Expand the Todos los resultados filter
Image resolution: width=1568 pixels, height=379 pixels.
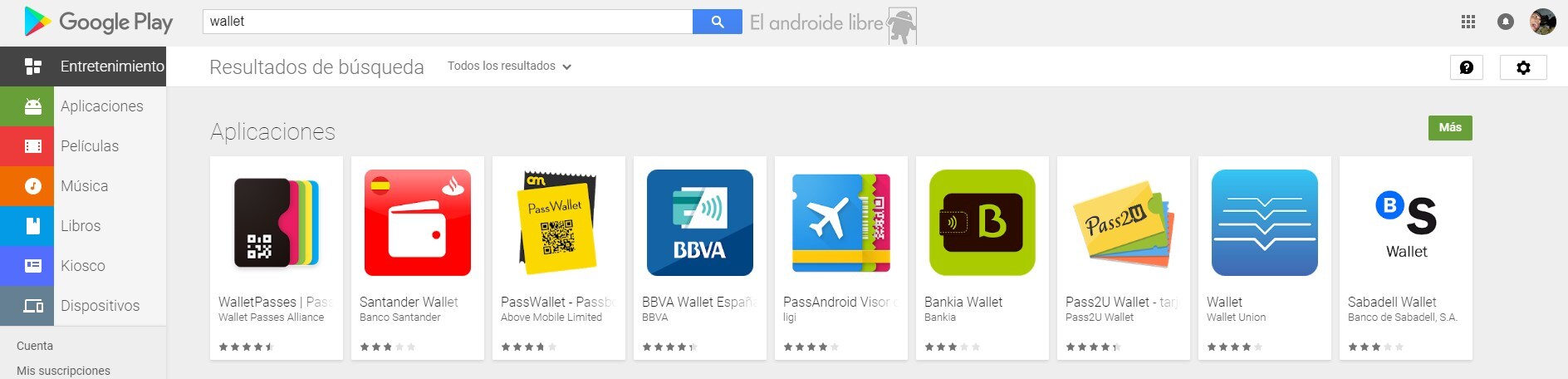(x=509, y=66)
